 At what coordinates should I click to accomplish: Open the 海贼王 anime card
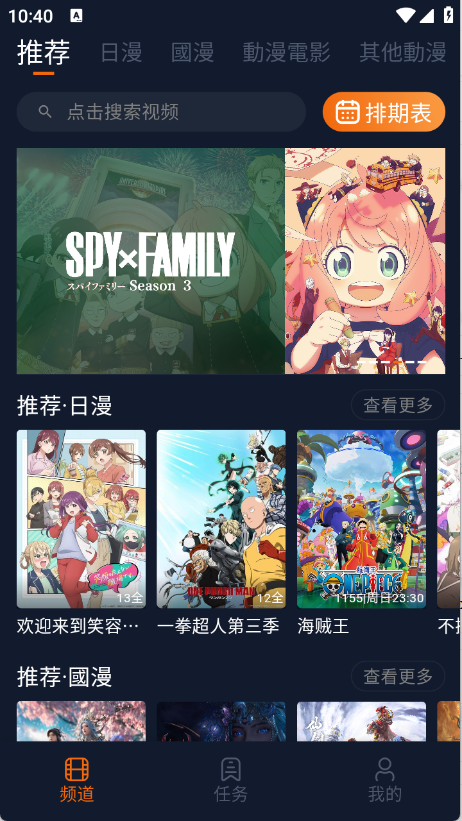pos(361,531)
